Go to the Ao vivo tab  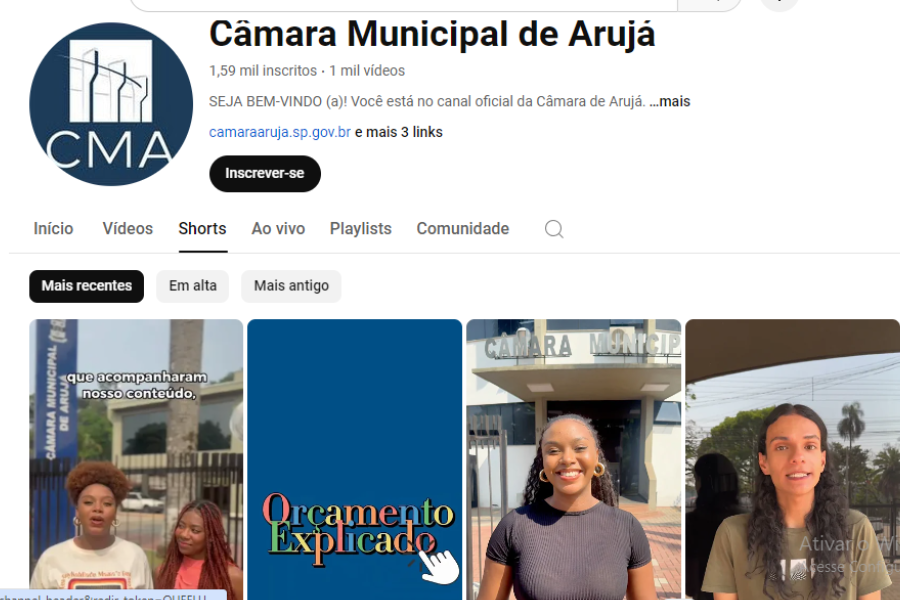(x=278, y=229)
